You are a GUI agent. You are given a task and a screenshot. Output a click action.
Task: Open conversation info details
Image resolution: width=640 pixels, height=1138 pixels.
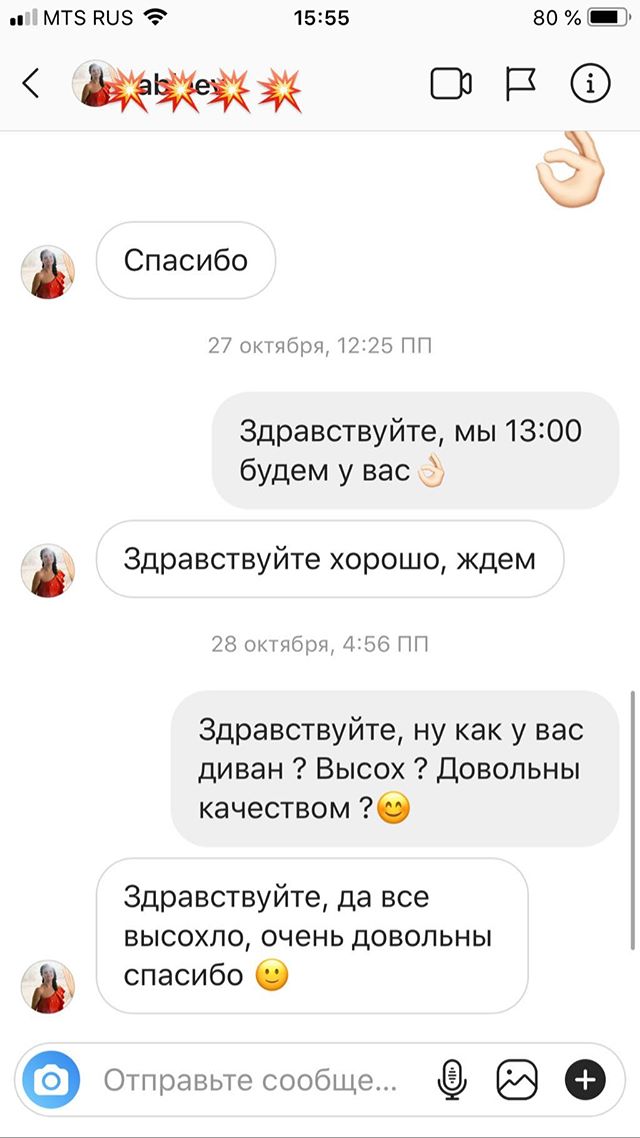[x=590, y=84]
